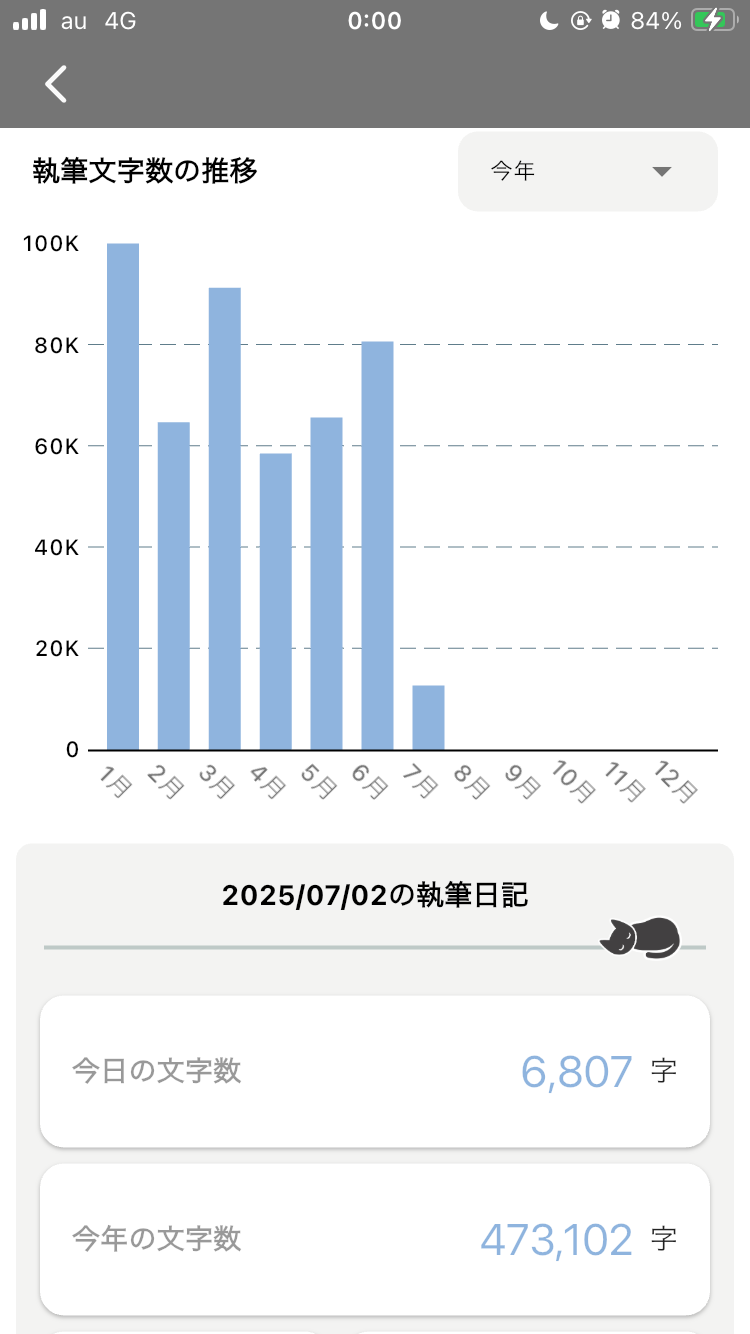Open the 今年 period dropdown

[x=587, y=172]
